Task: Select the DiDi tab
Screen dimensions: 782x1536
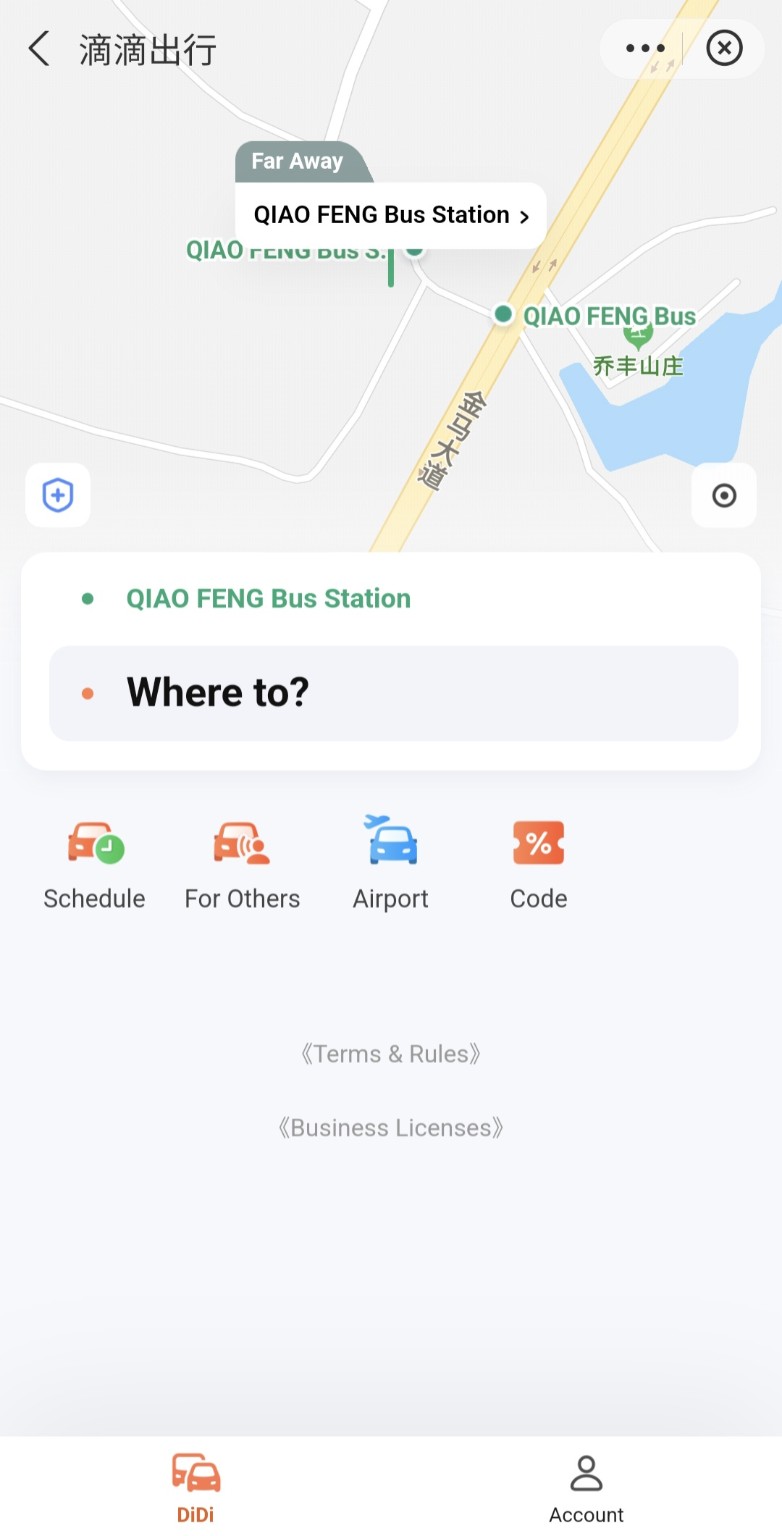Action: 196,1490
